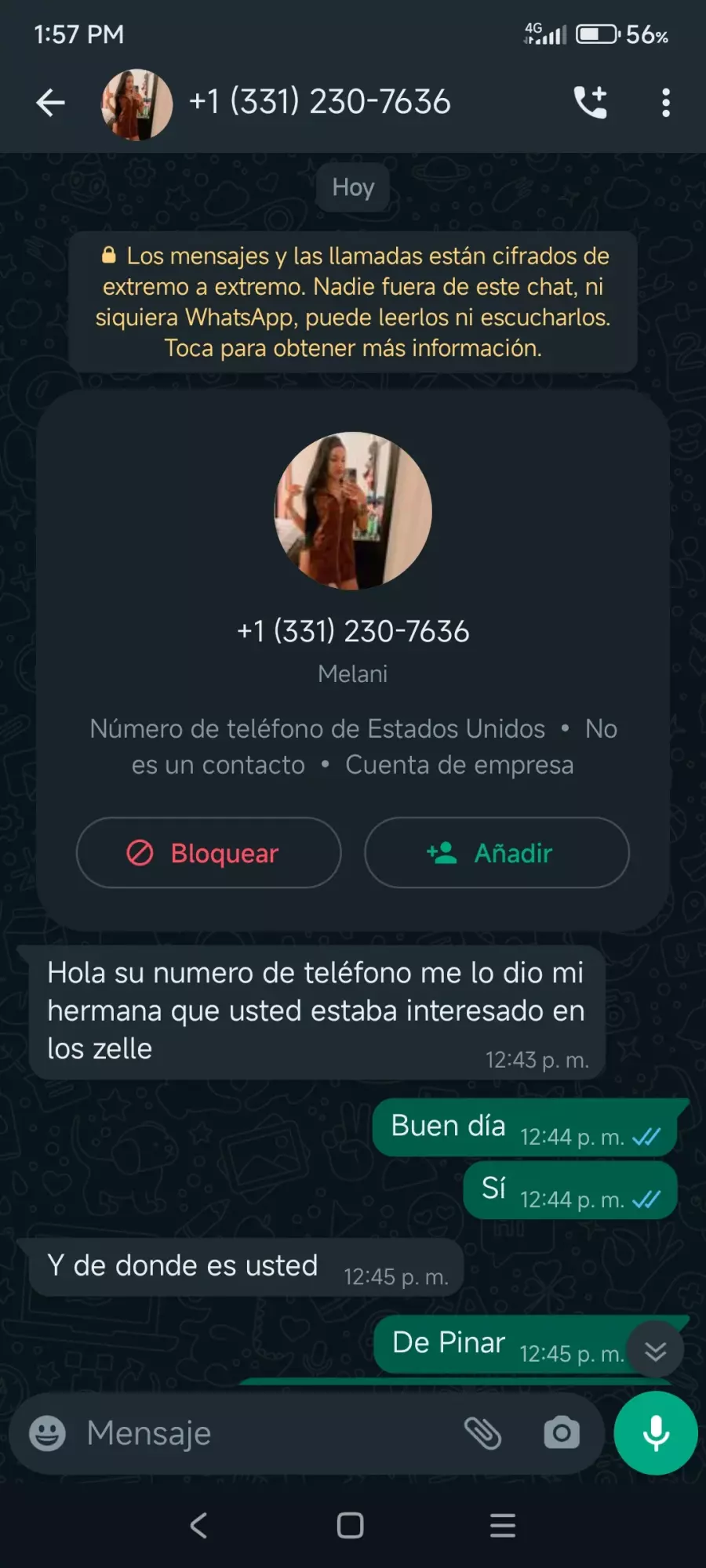The width and height of the screenshot is (706, 1568).
Task: Open the attachment paperclip
Action: point(482,1433)
